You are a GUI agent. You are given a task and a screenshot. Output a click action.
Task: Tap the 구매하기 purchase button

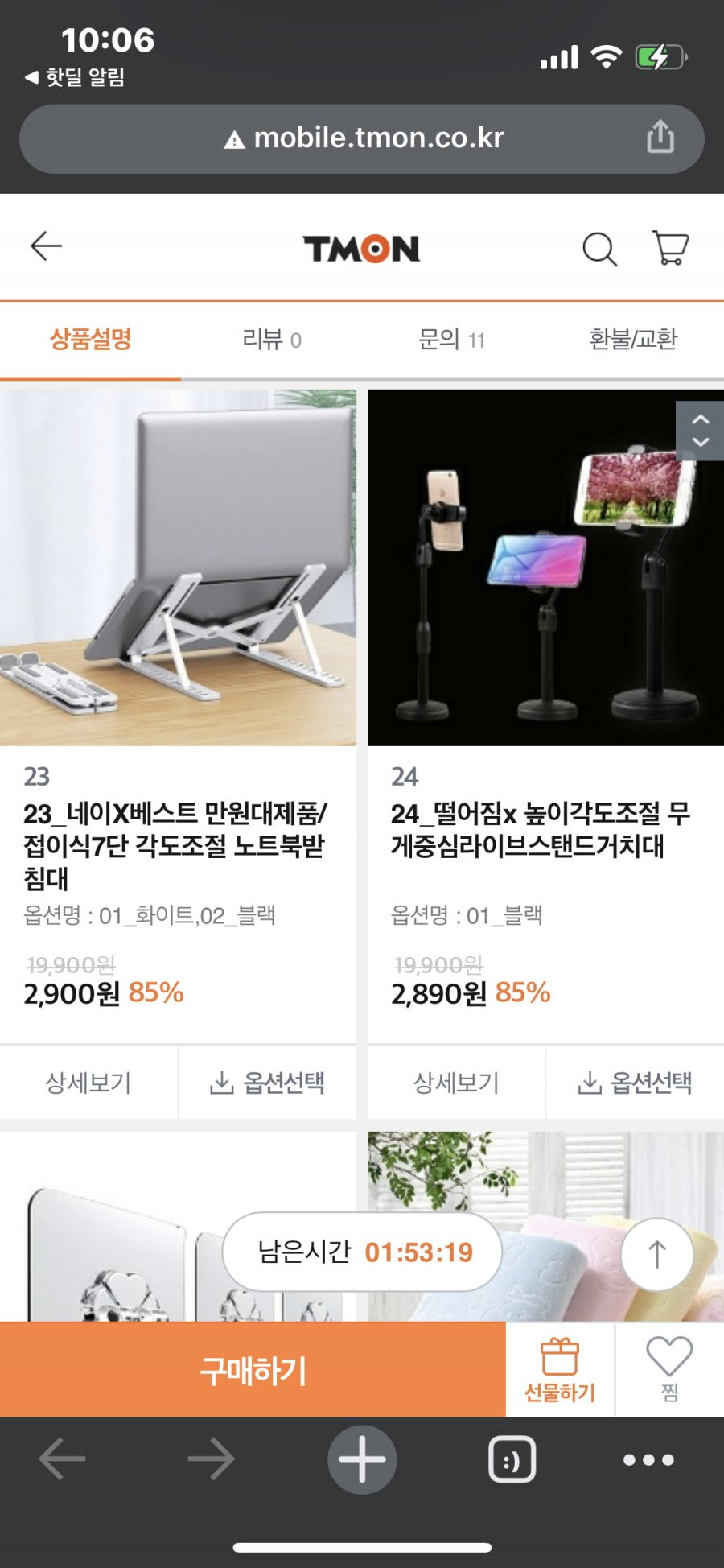[253, 1370]
